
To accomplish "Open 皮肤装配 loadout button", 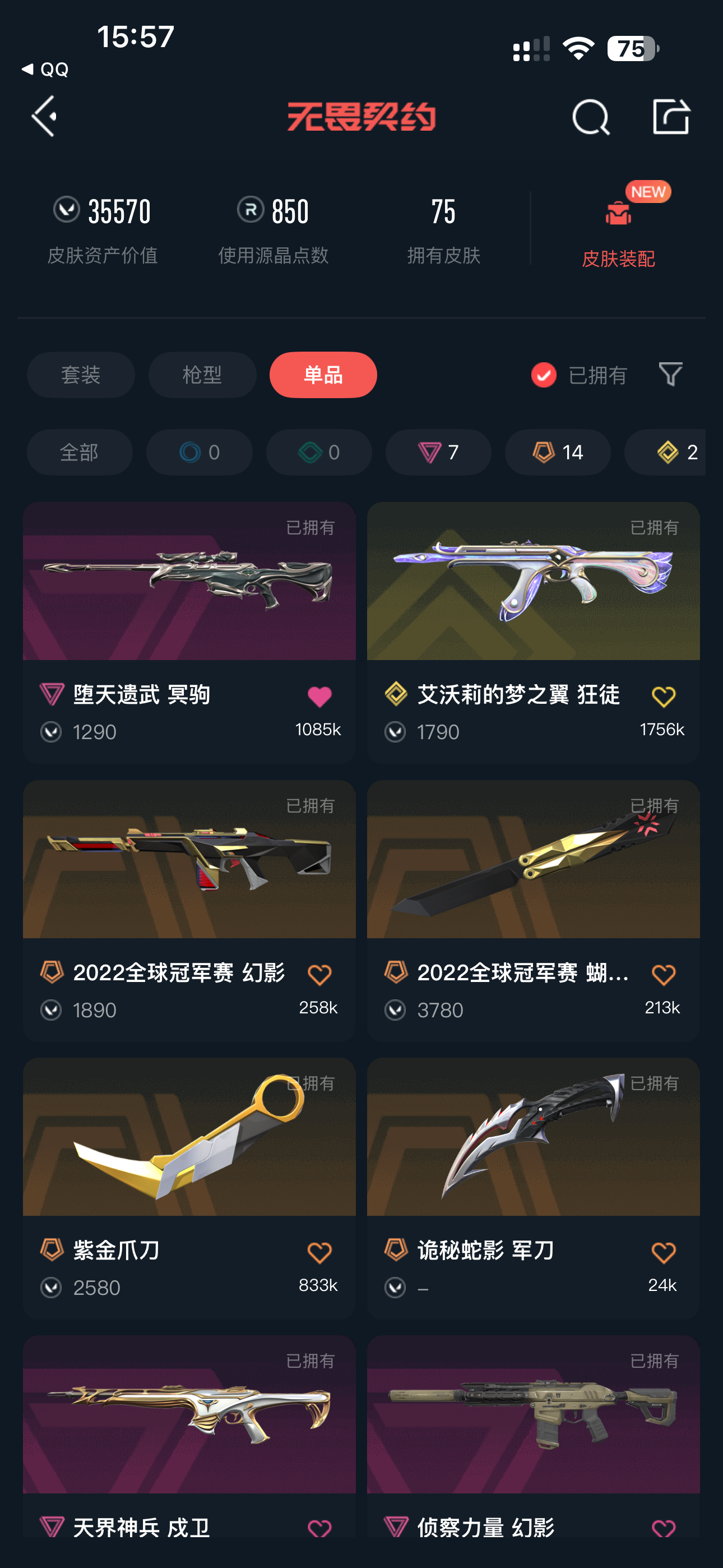I will pyautogui.click(x=618, y=234).
